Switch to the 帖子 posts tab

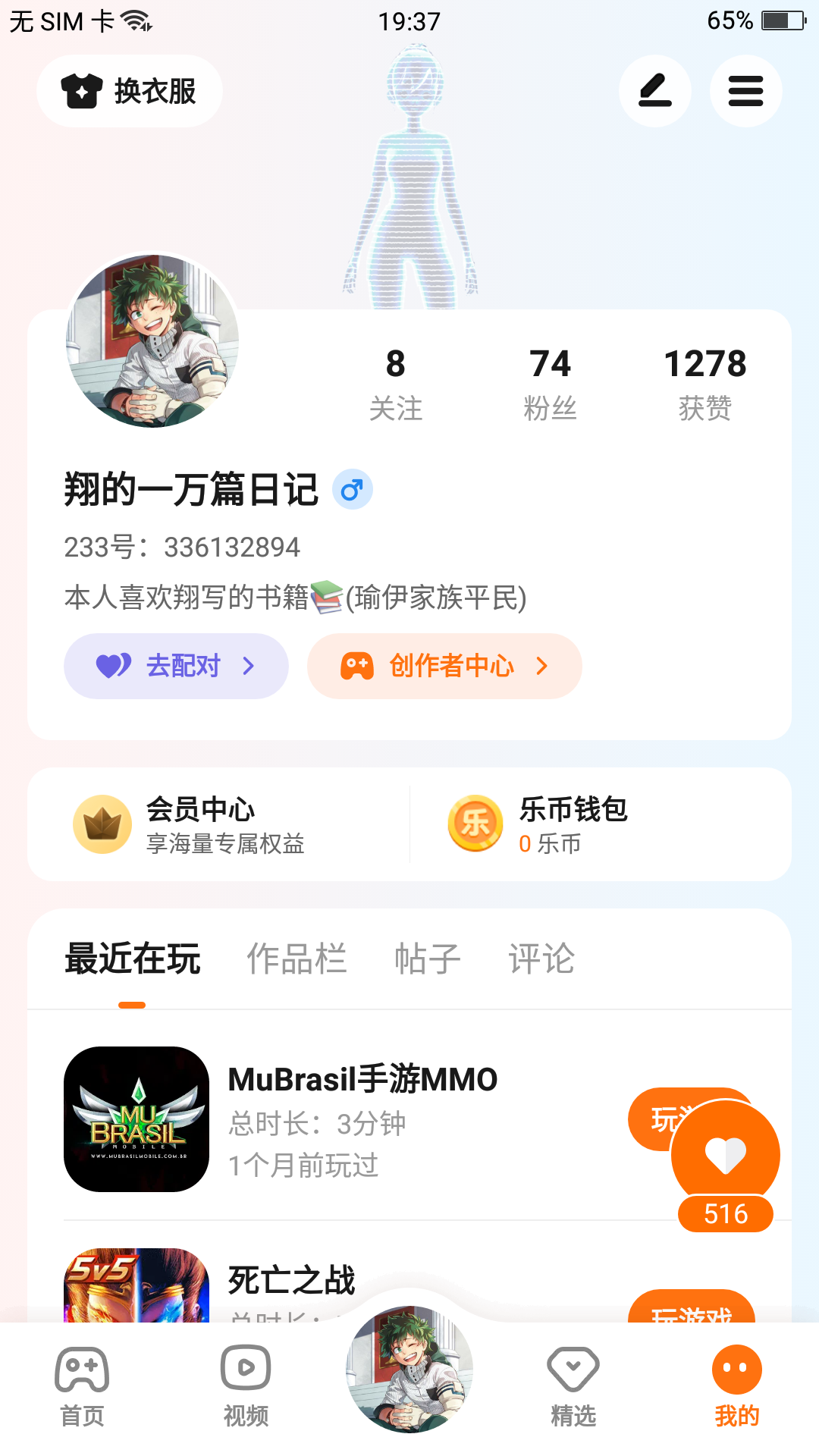coord(428,959)
